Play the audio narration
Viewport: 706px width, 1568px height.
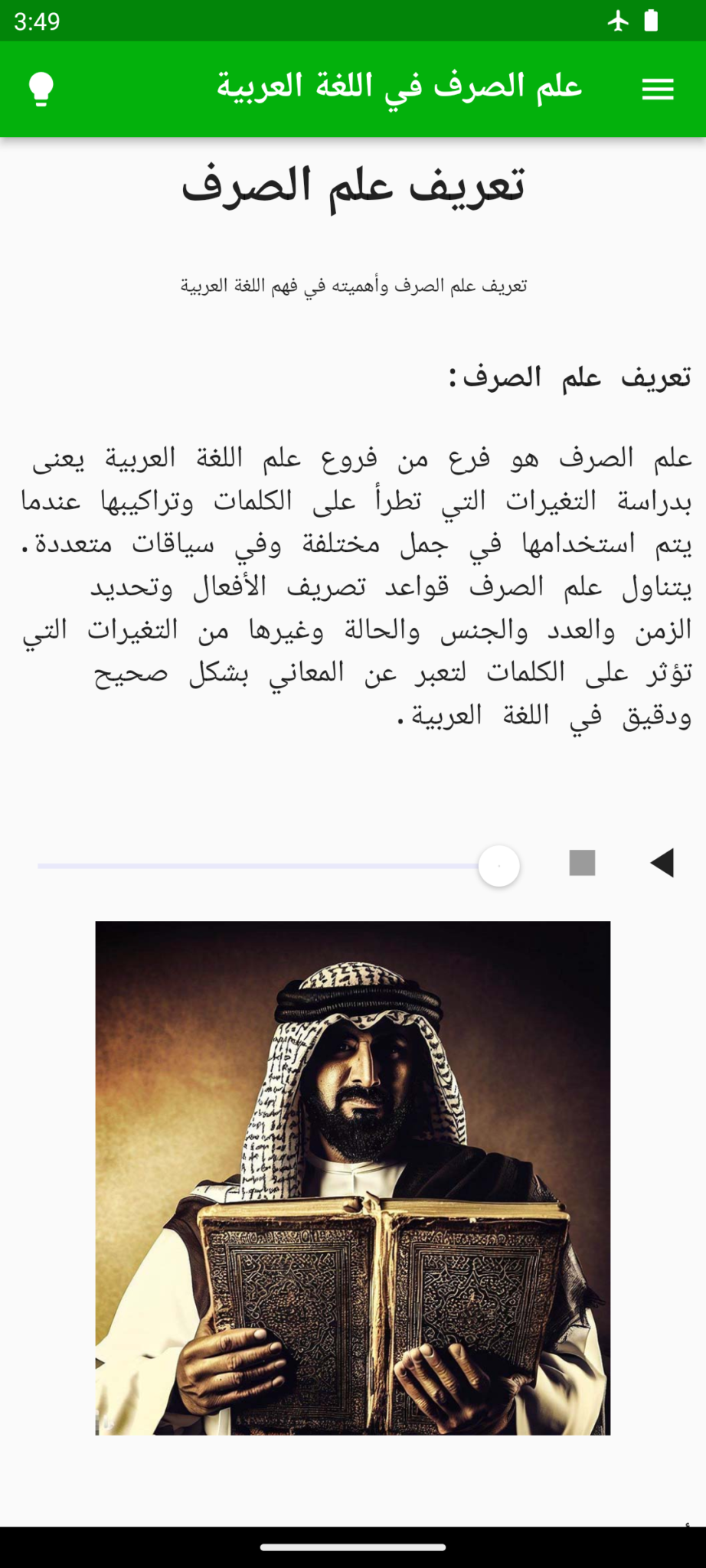tap(662, 863)
